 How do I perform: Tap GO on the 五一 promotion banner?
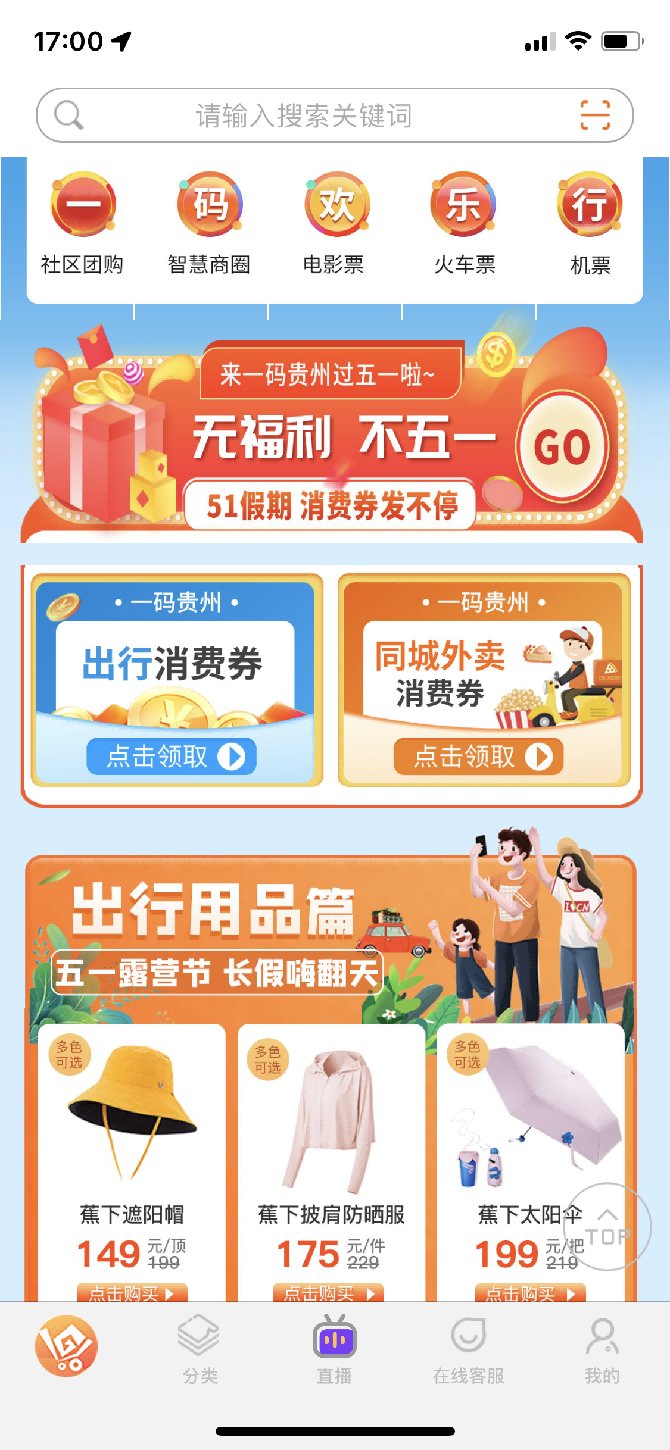coord(562,446)
